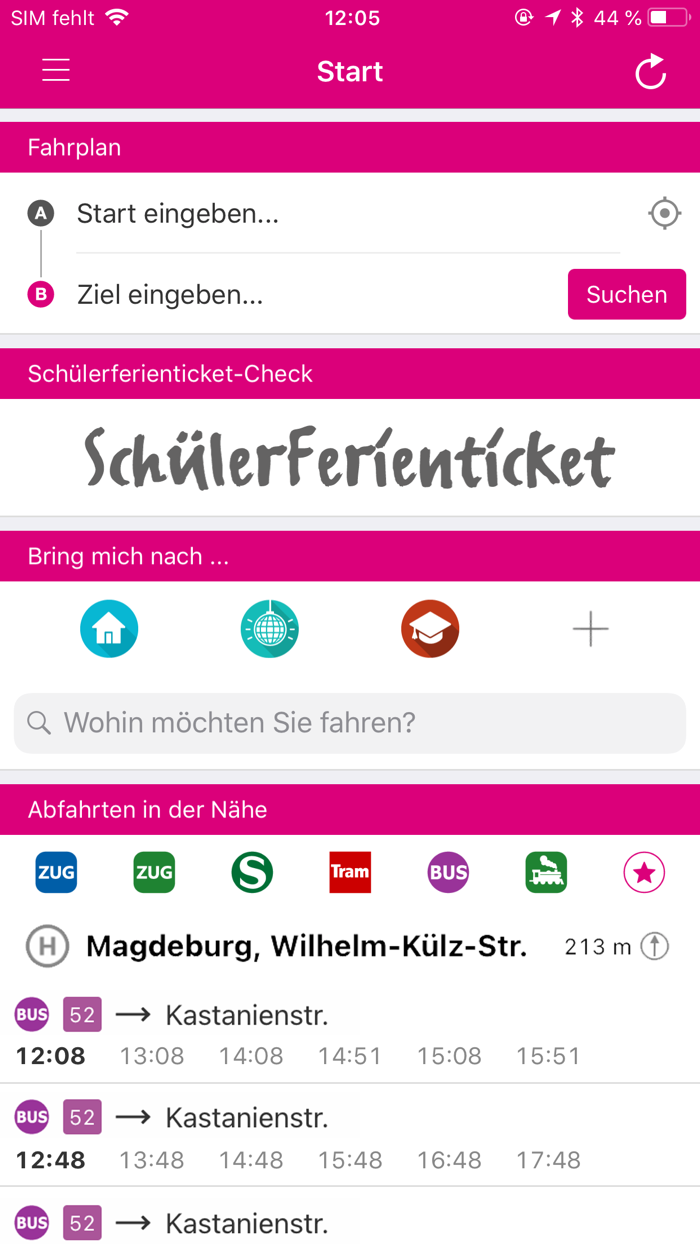Show favorite stops with star icon
Screen dimensions: 700x1244
pyautogui.click(x=644, y=872)
